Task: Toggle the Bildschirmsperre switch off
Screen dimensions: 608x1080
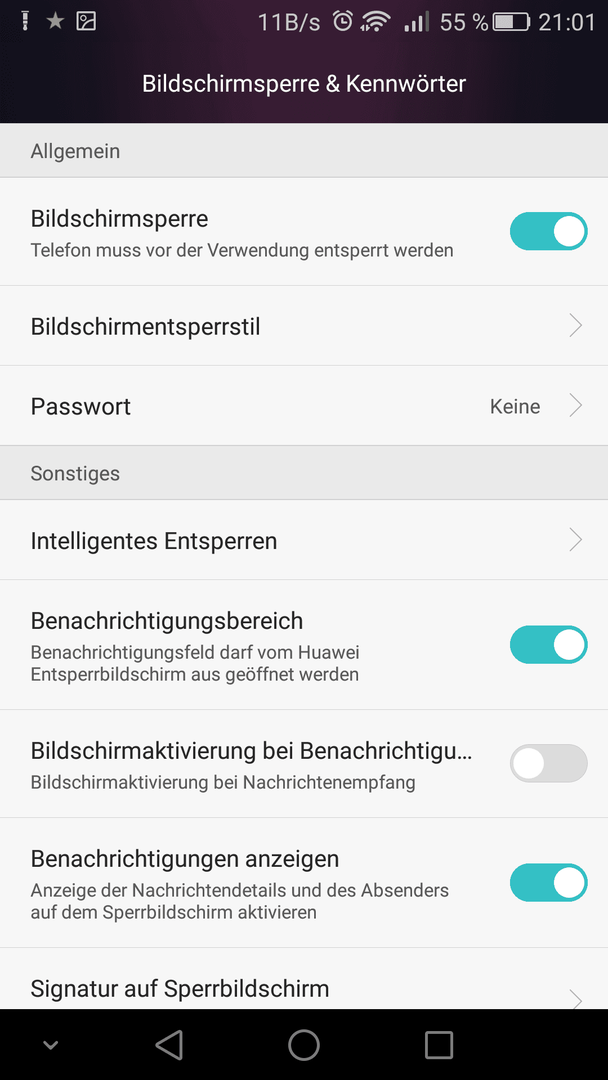Action: pos(548,231)
